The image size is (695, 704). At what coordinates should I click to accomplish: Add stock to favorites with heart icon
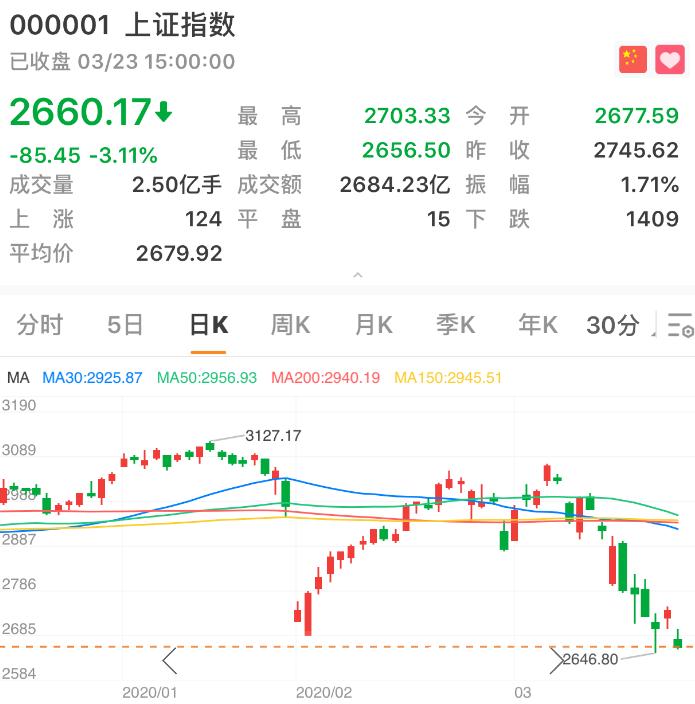coord(670,60)
